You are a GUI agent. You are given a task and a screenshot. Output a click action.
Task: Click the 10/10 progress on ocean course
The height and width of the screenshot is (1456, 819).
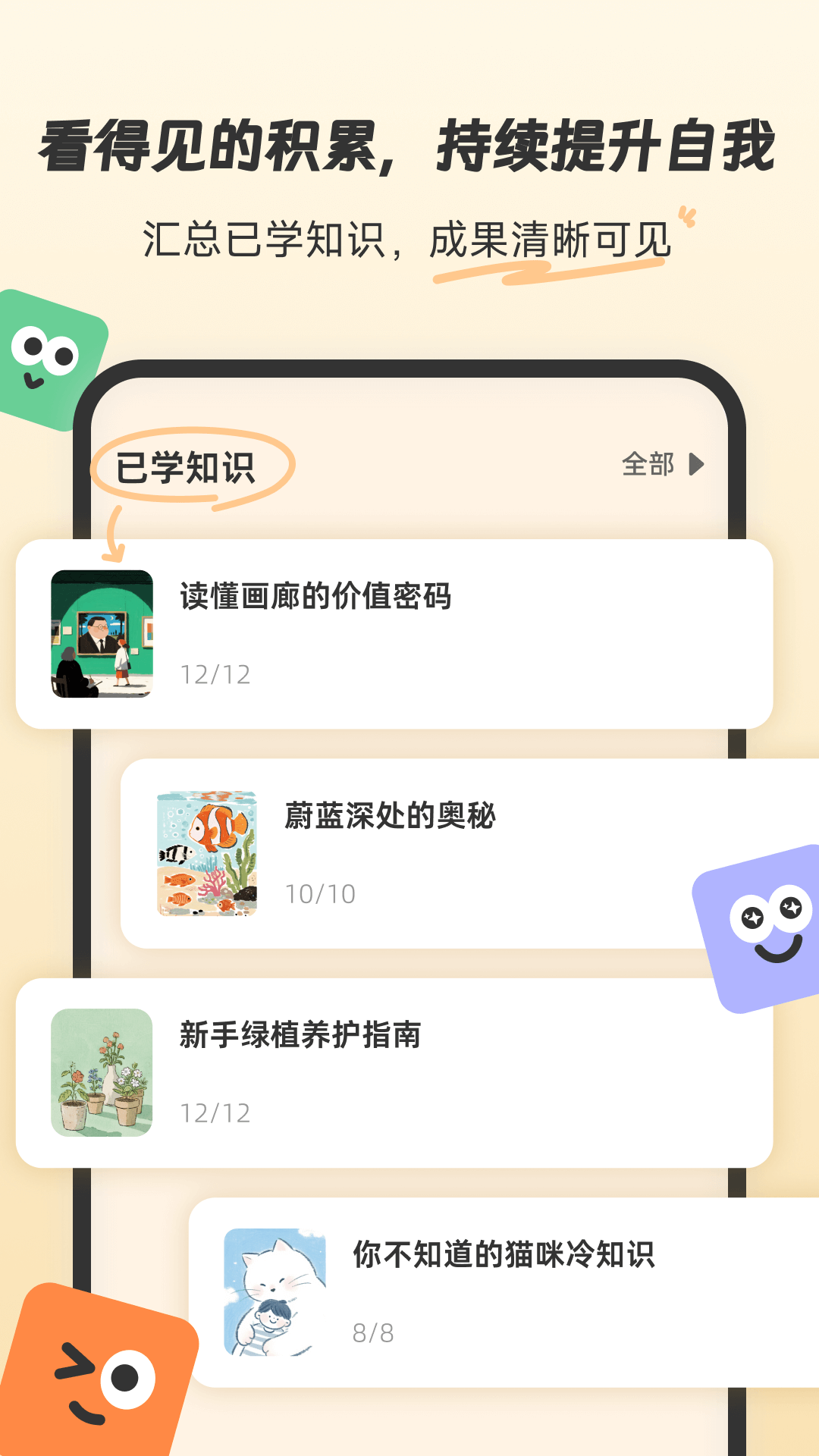[319, 893]
